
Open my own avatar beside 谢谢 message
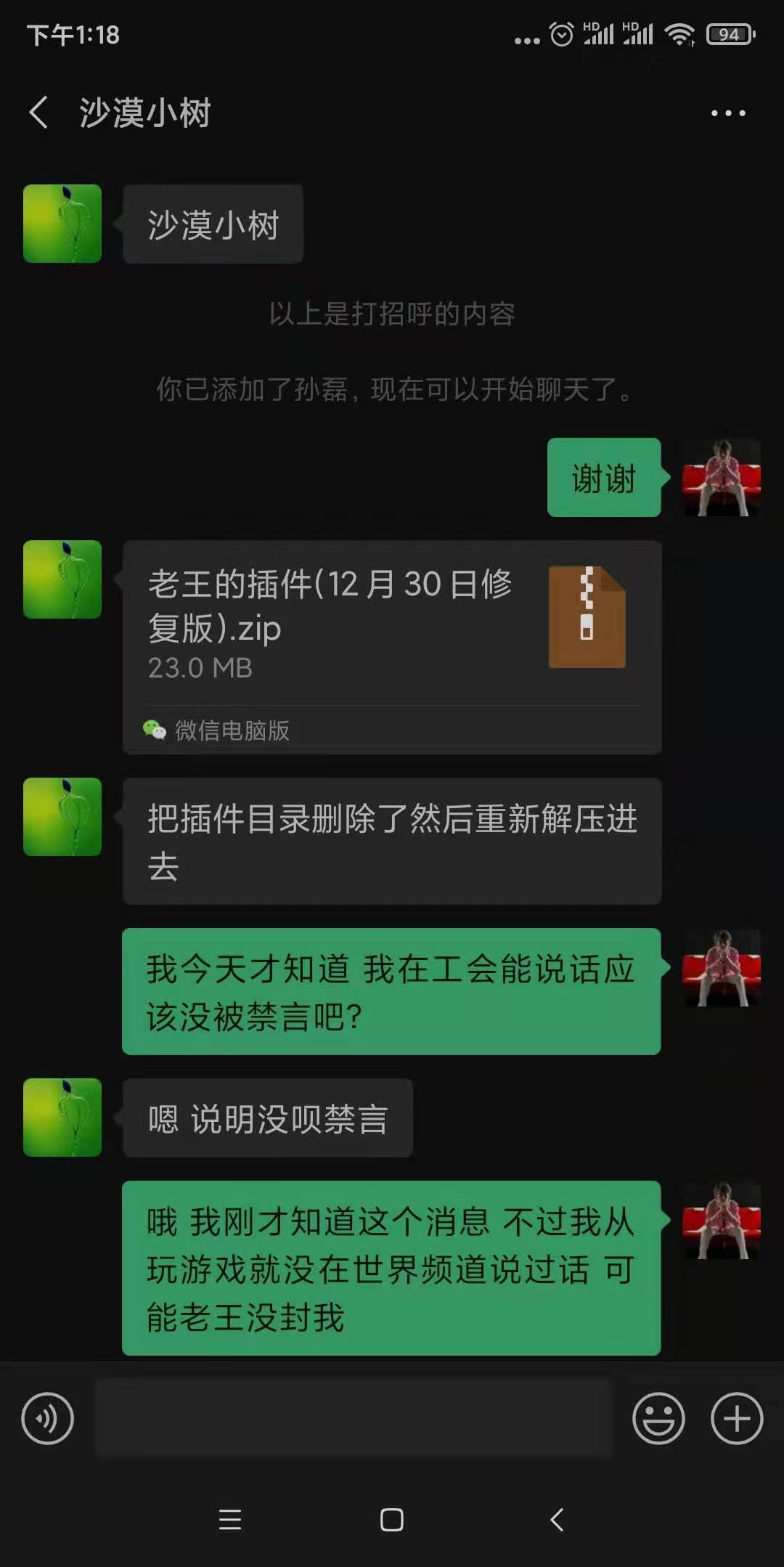pos(722,478)
